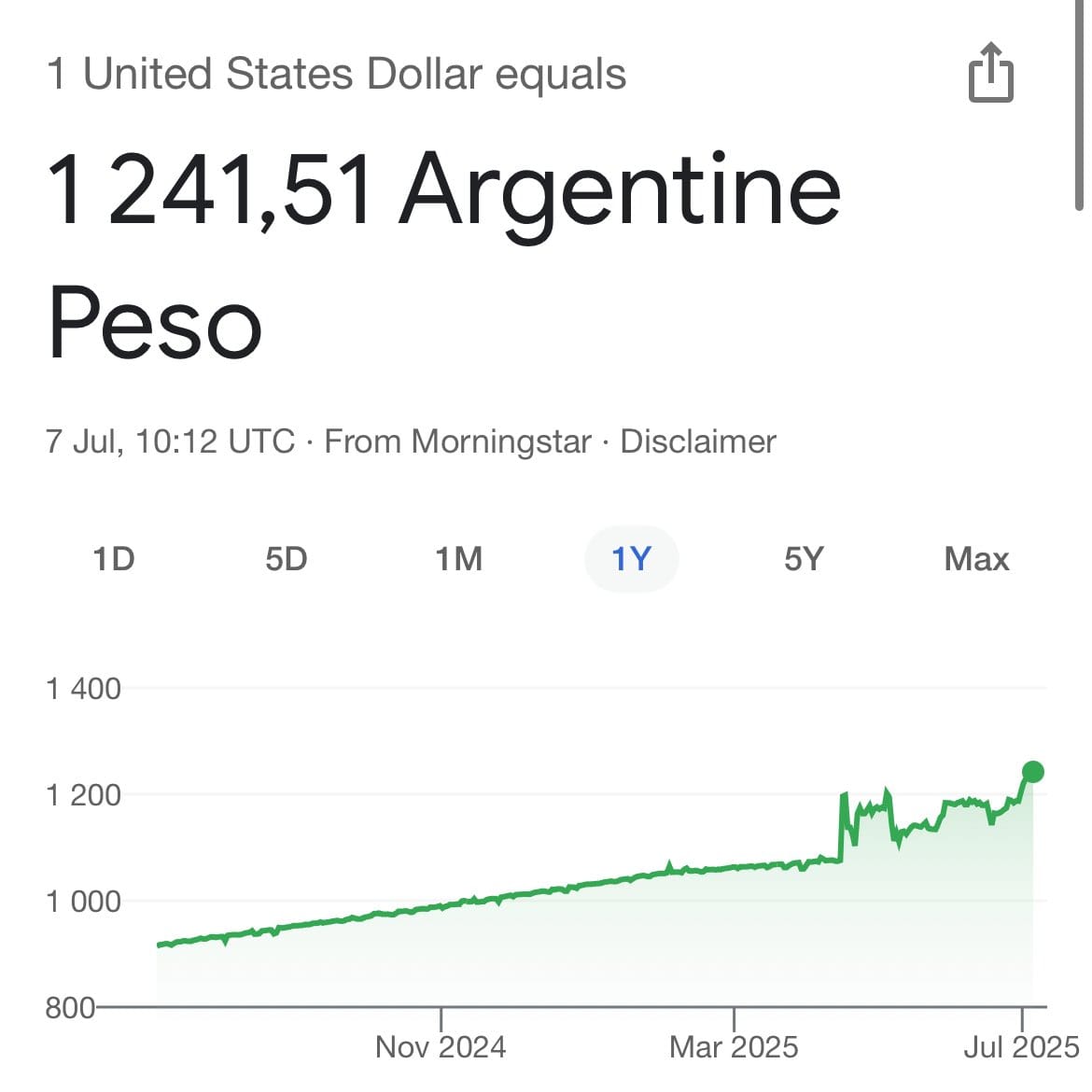Show the 1M chart range
This screenshot has width=1092, height=1092.
point(459,559)
